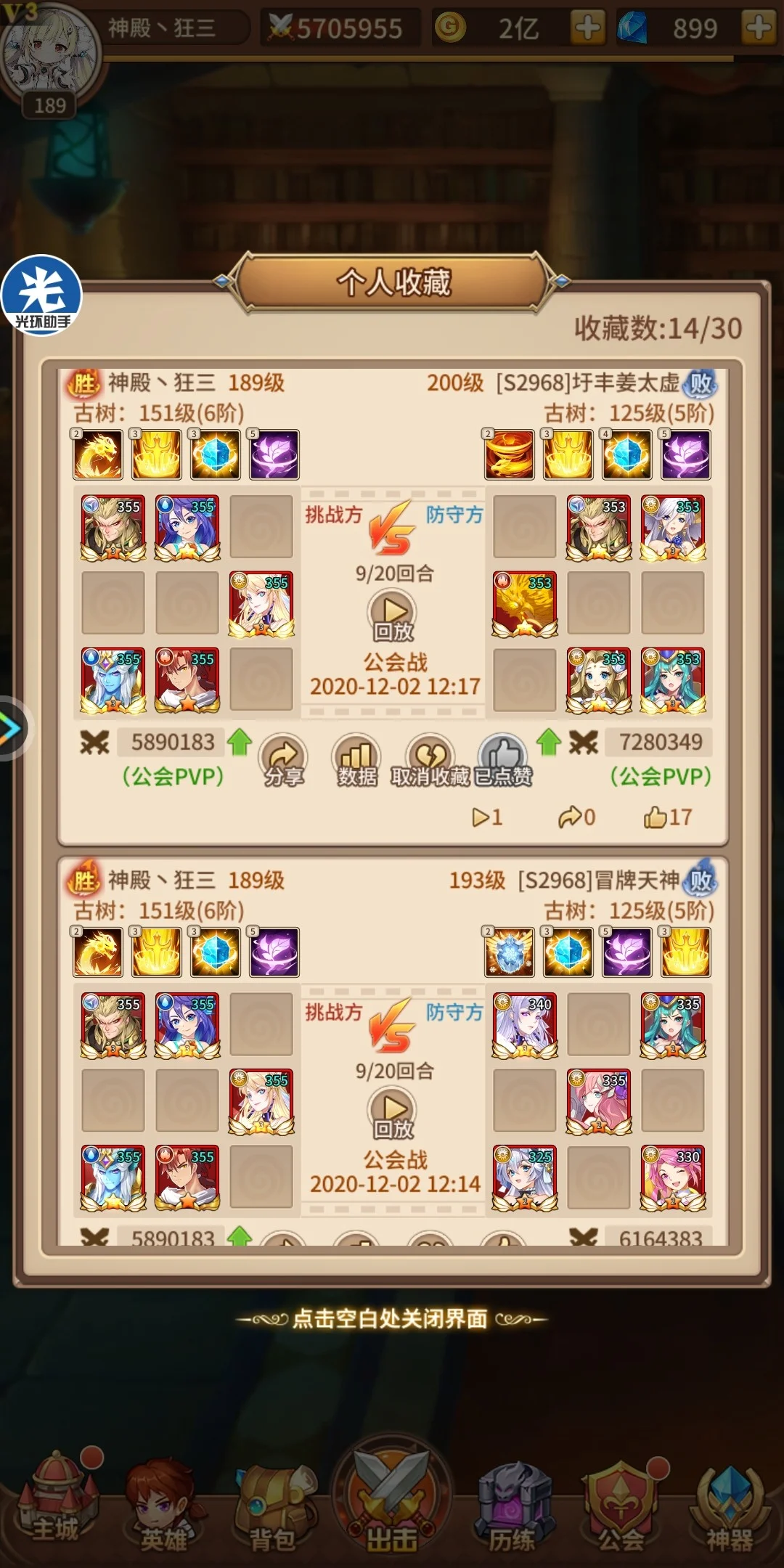Replay the 12:17 guild battle
The height and width of the screenshot is (1568, 784).
[x=394, y=616]
